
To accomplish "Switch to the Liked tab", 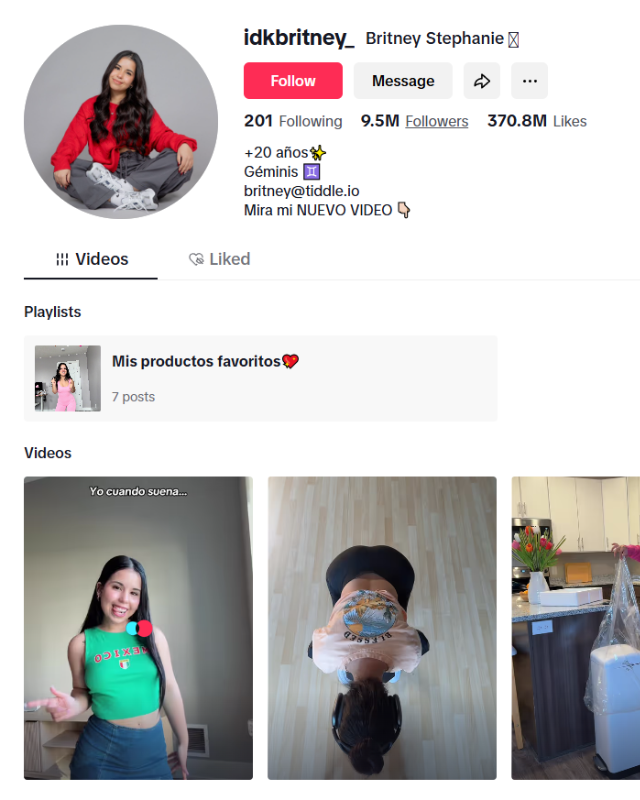I will coord(219,259).
